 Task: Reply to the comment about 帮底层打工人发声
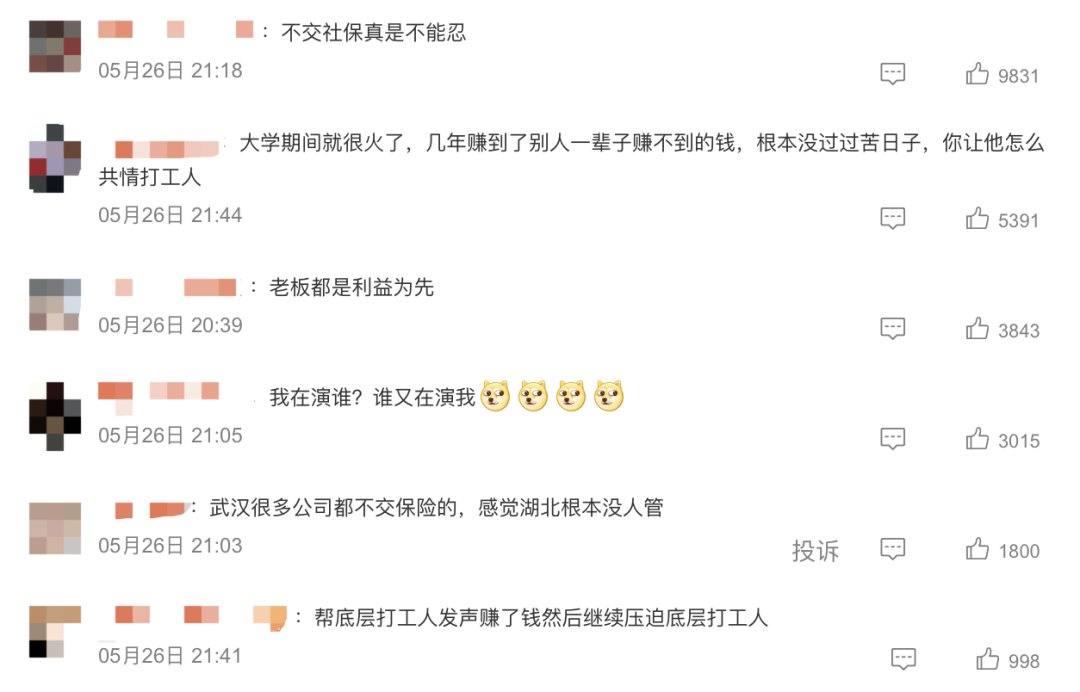pyautogui.click(x=903, y=659)
